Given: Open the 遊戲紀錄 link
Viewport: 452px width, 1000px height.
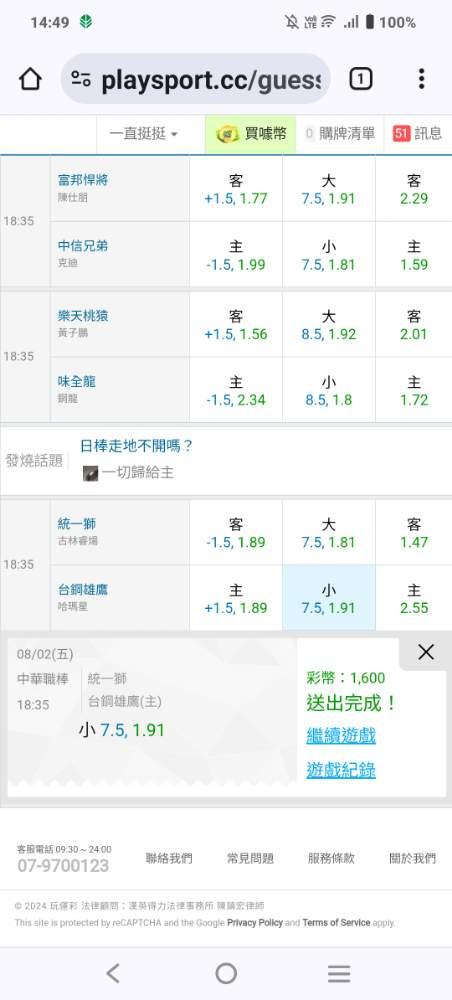Looking at the screenshot, I should [x=340, y=770].
